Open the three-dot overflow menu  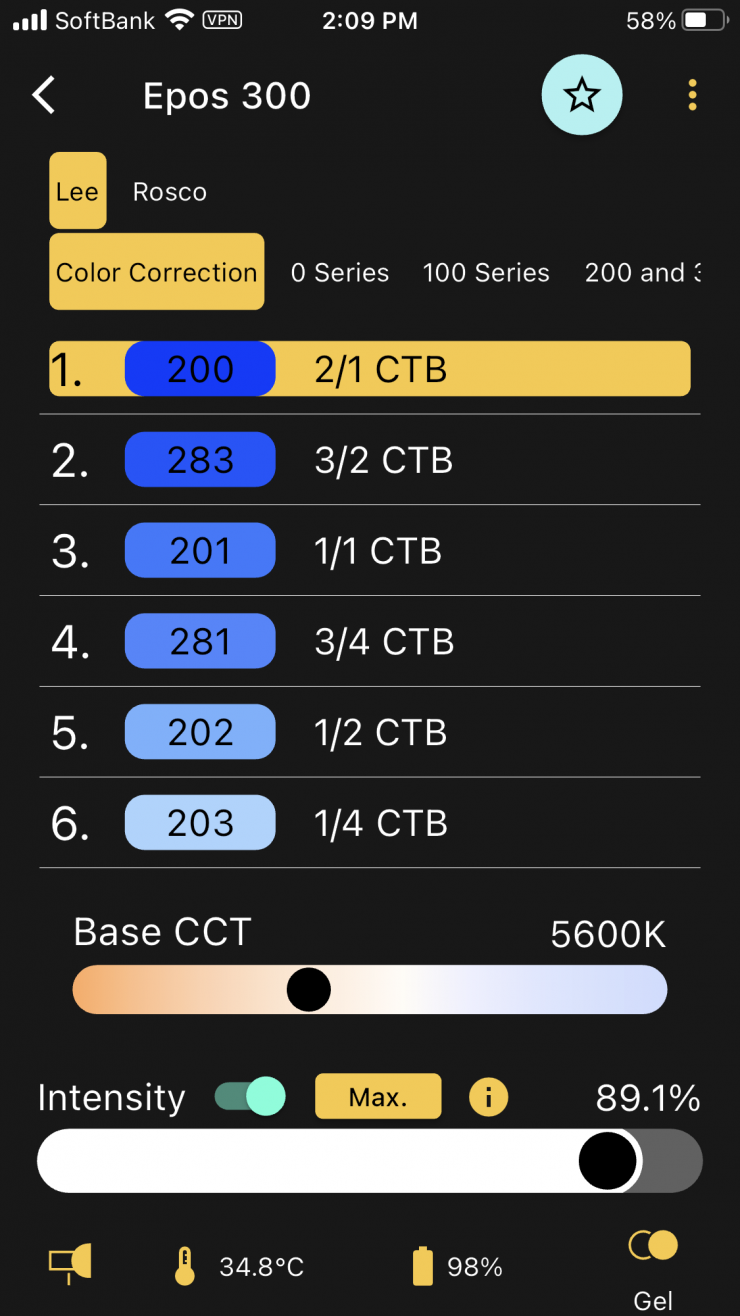[692, 96]
